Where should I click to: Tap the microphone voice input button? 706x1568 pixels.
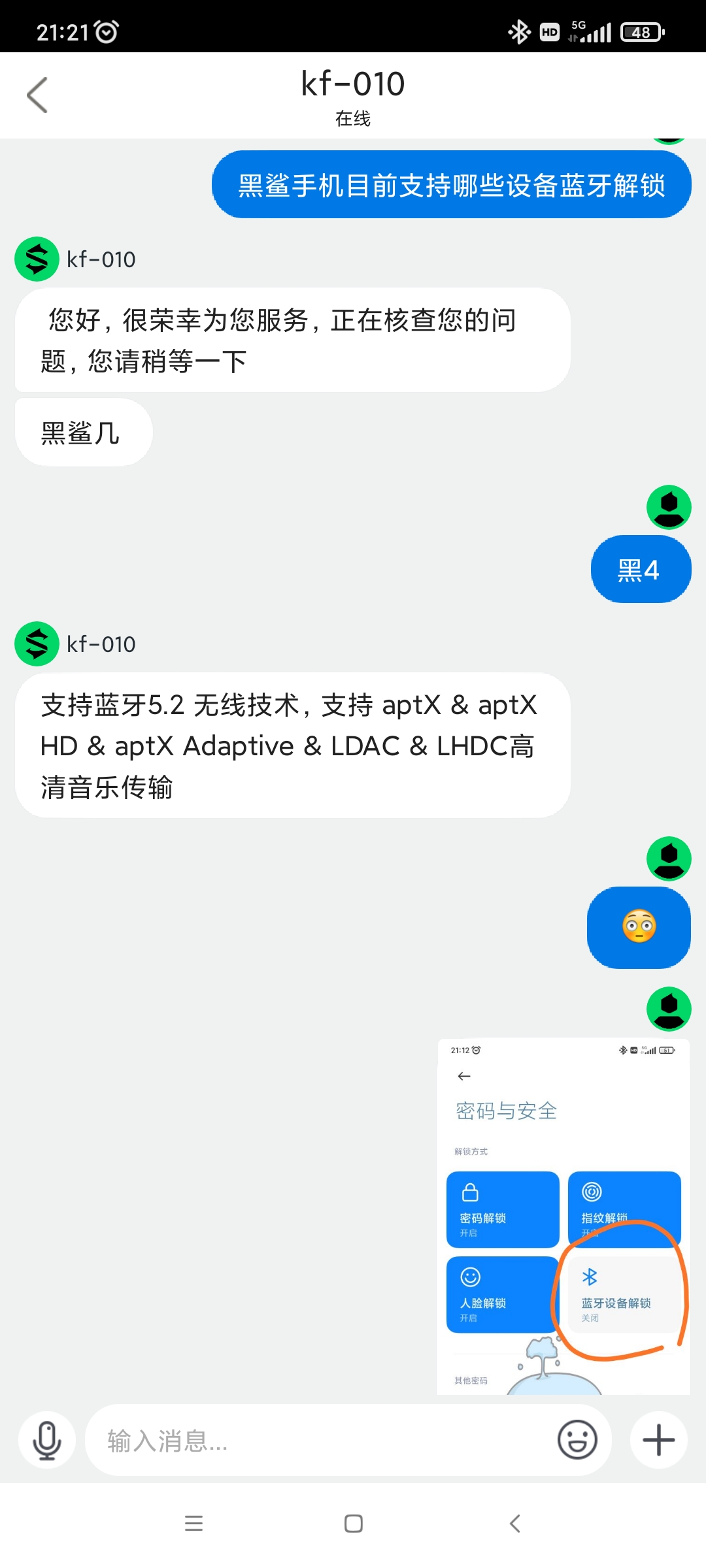click(47, 1440)
